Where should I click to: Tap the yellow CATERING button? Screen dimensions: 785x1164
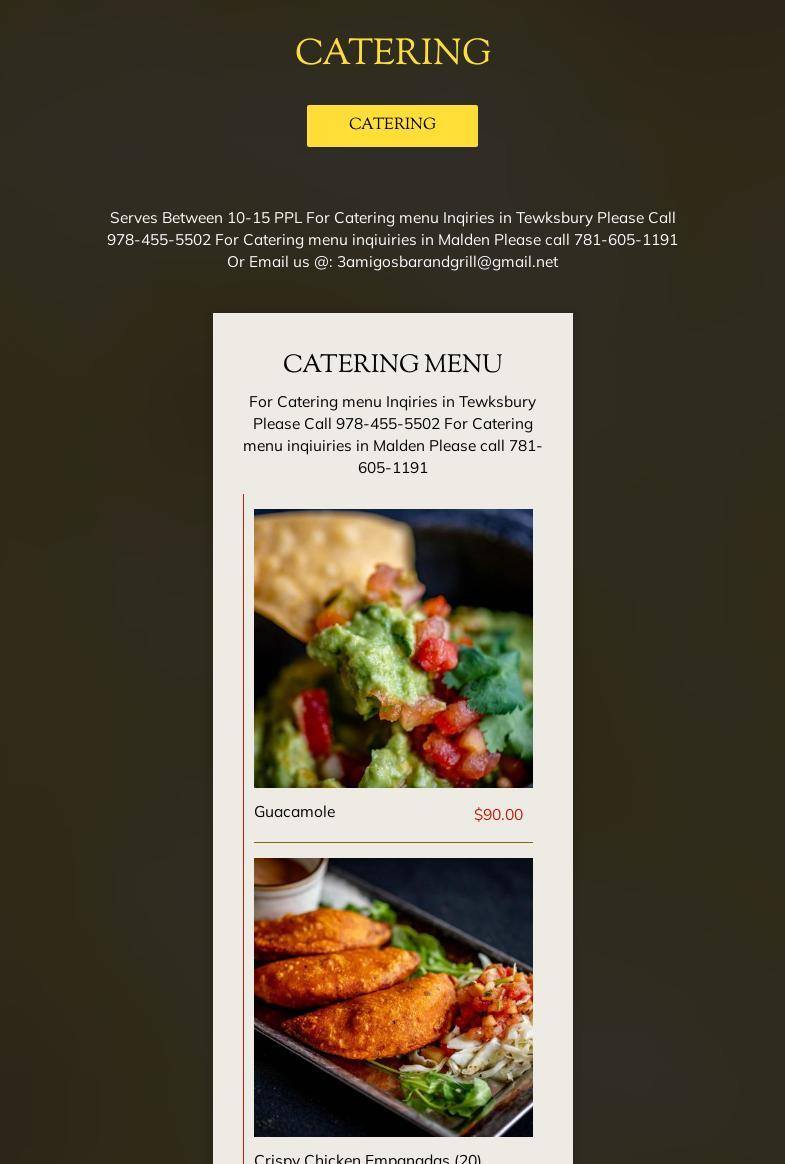(392, 126)
